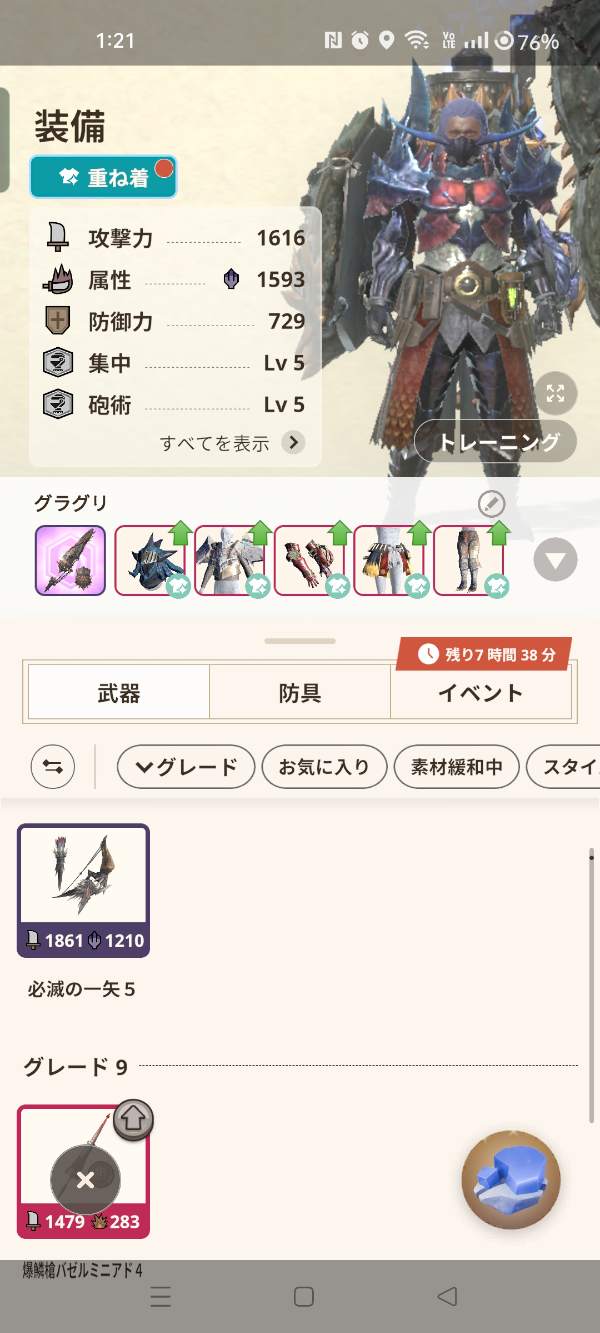Expand the character view to fullscreen
Image resolution: width=600 pixels, height=1333 pixels.
tap(556, 392)
